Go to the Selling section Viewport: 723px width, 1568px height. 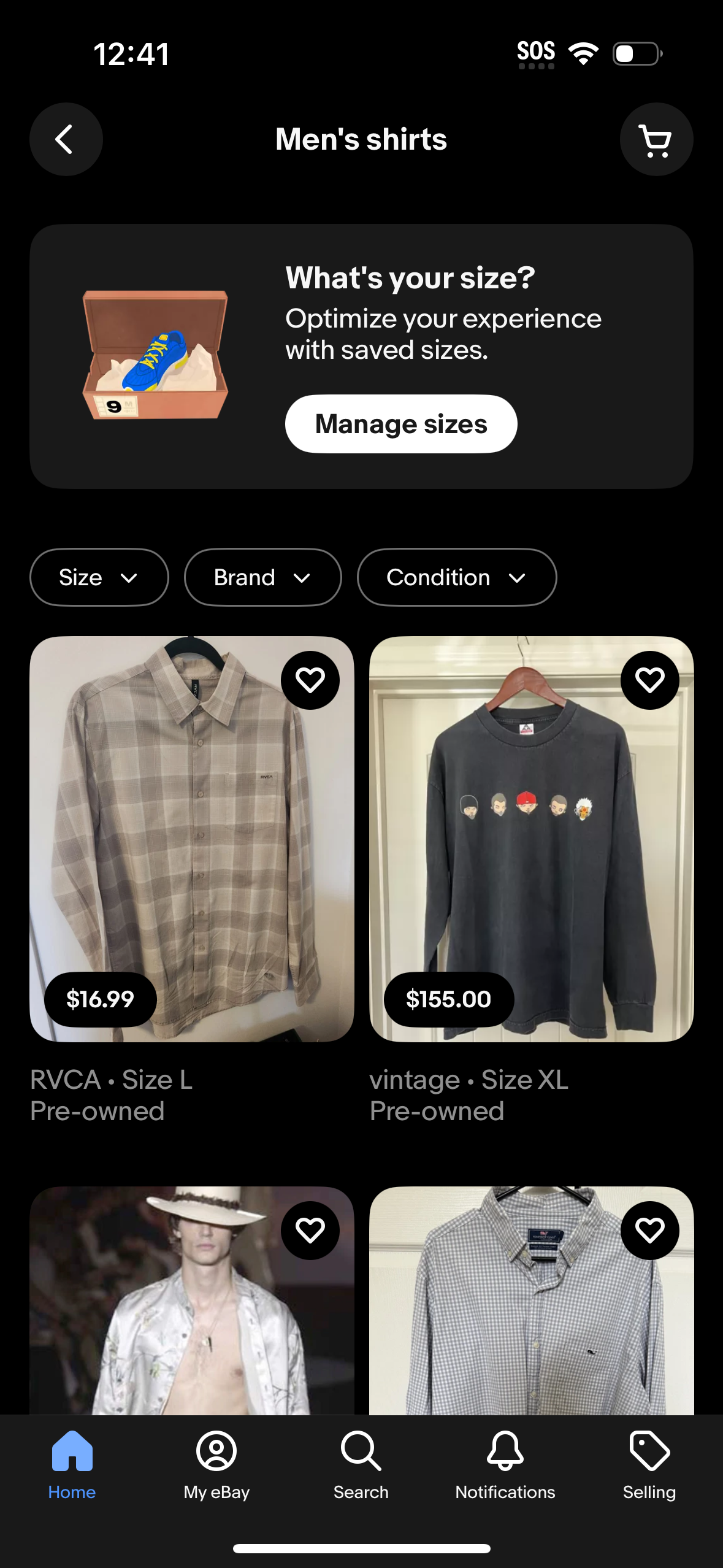pyautogui.click(x=649, y=1464)
